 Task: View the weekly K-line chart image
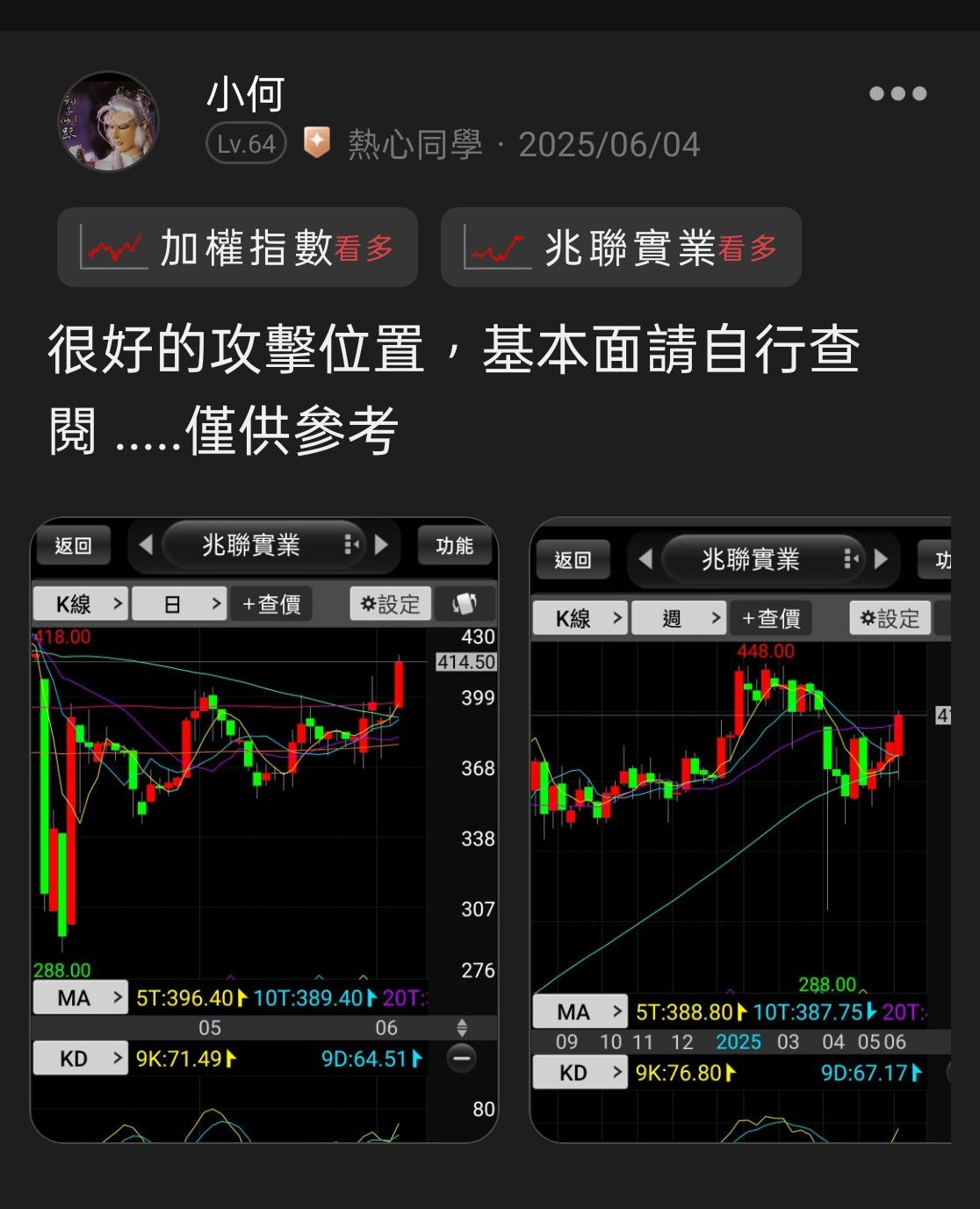(740, 830)
